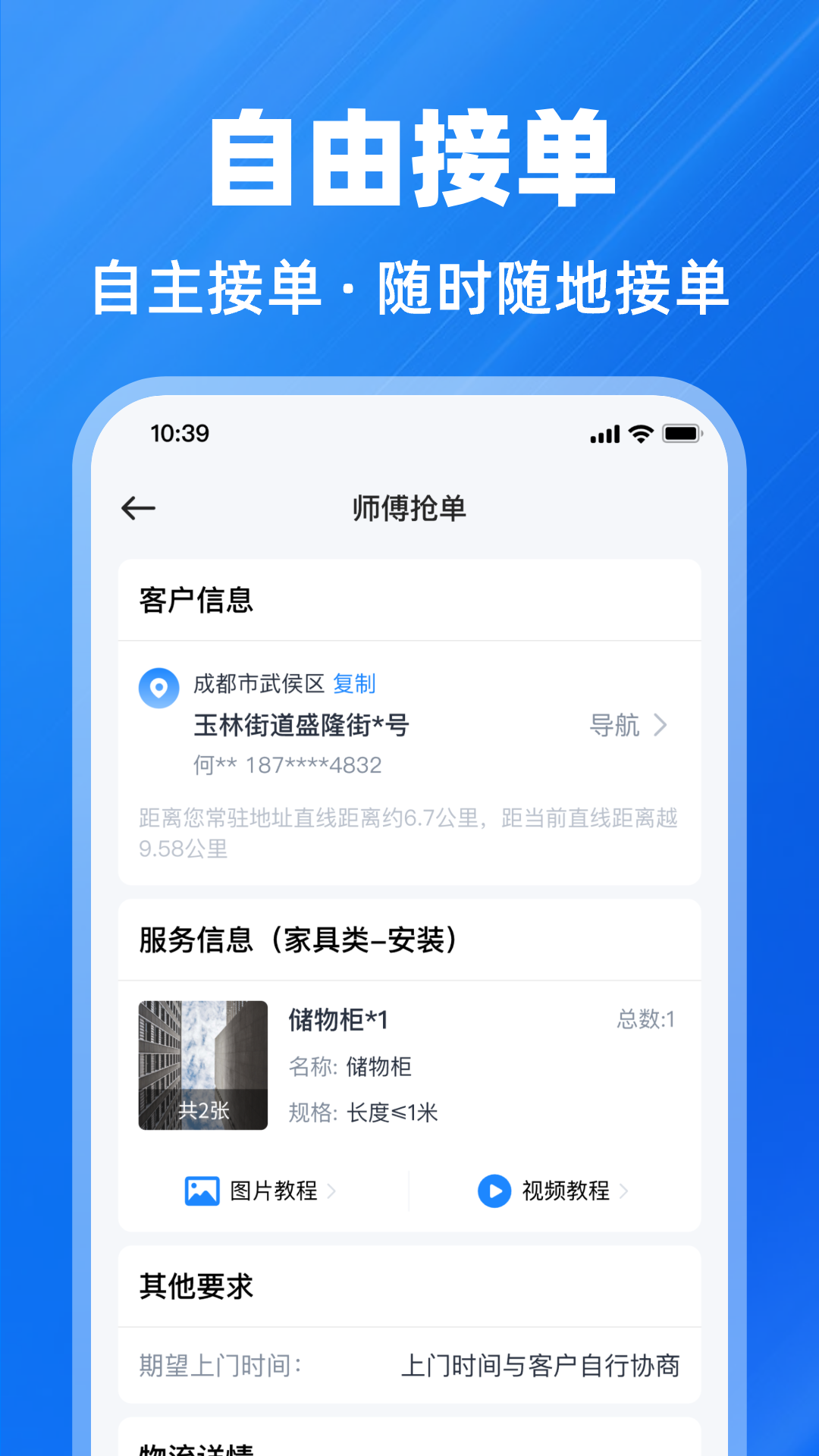Viewport: 819px width, 1456px height.
Task: Tap the battery icon in the status bar
Action: click(x=679, y=434)
